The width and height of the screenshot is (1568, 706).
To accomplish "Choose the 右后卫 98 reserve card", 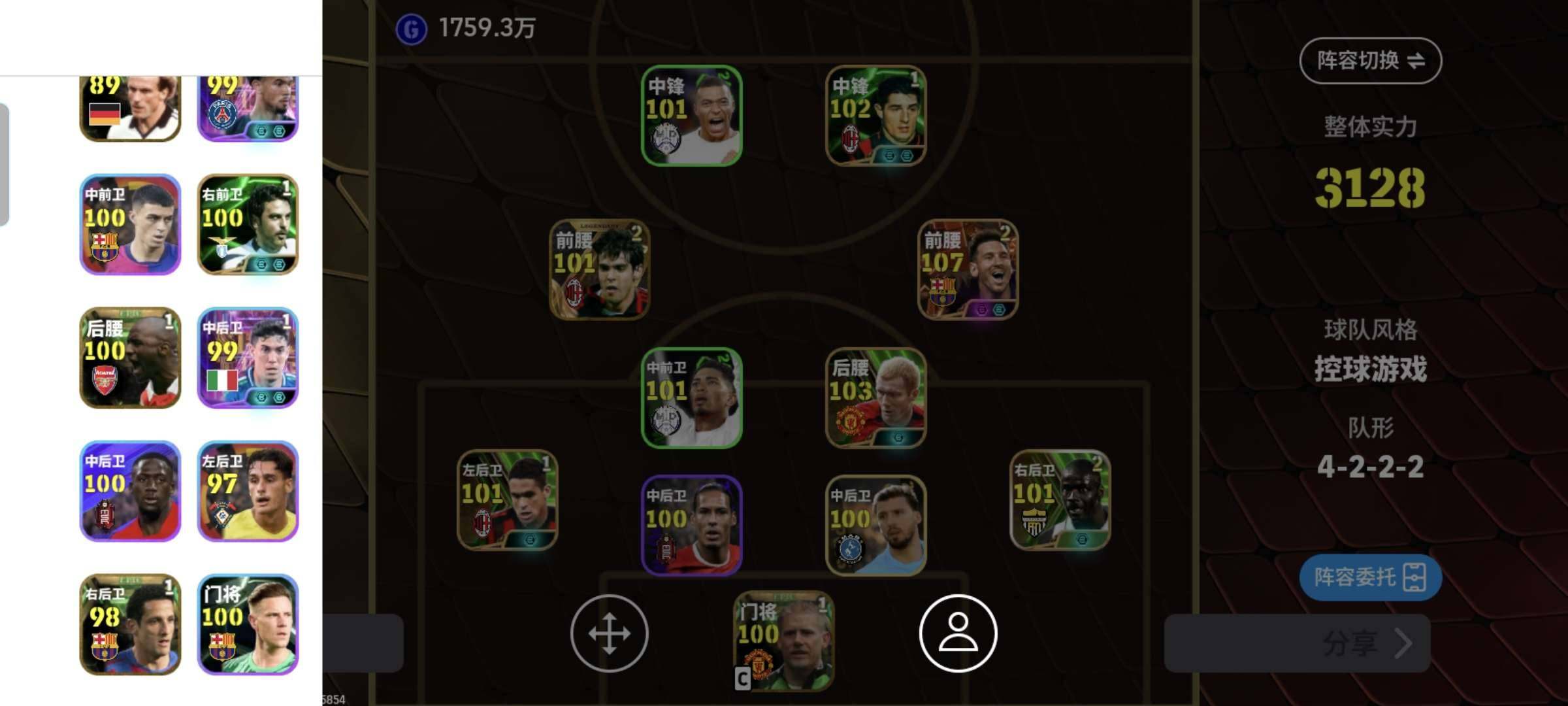I will pyautogui.click(x=130, y=624).
